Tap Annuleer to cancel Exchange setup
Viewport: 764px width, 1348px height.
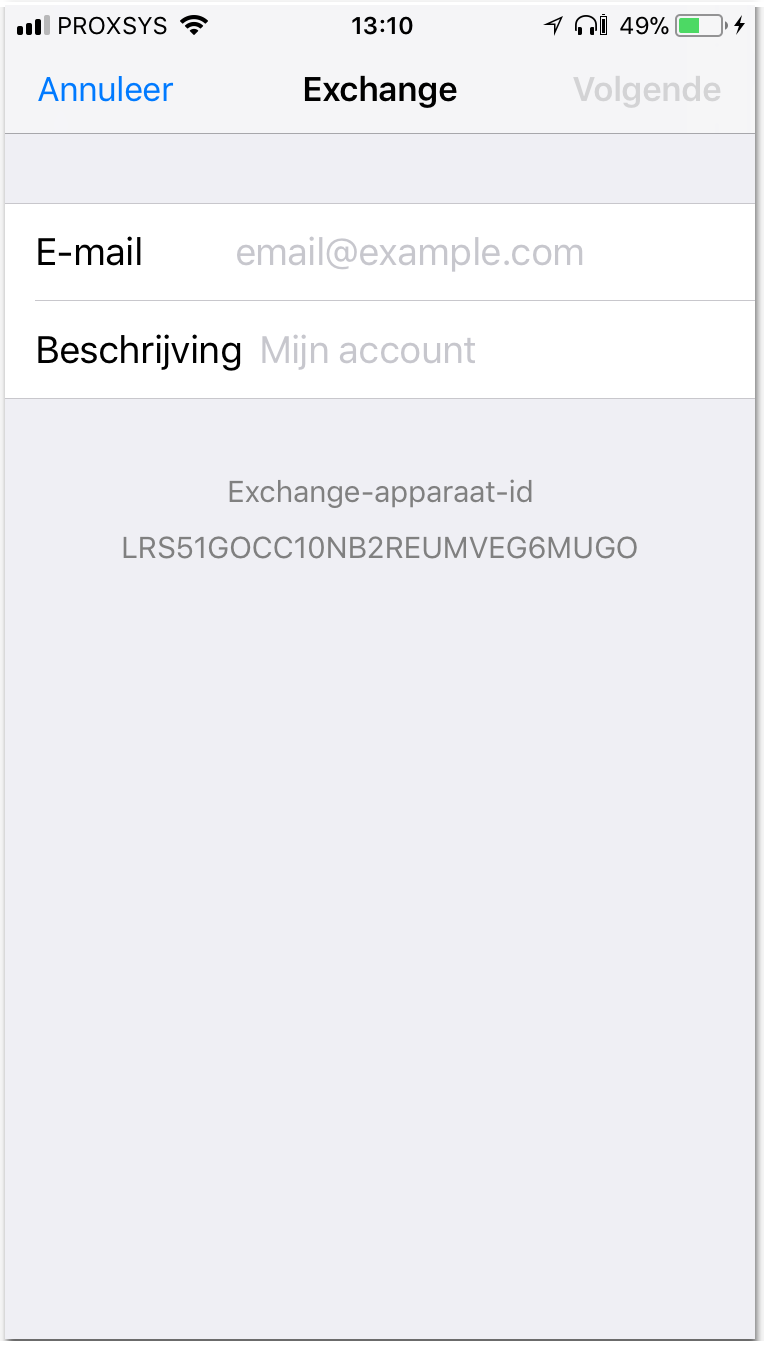coord(105,90)
